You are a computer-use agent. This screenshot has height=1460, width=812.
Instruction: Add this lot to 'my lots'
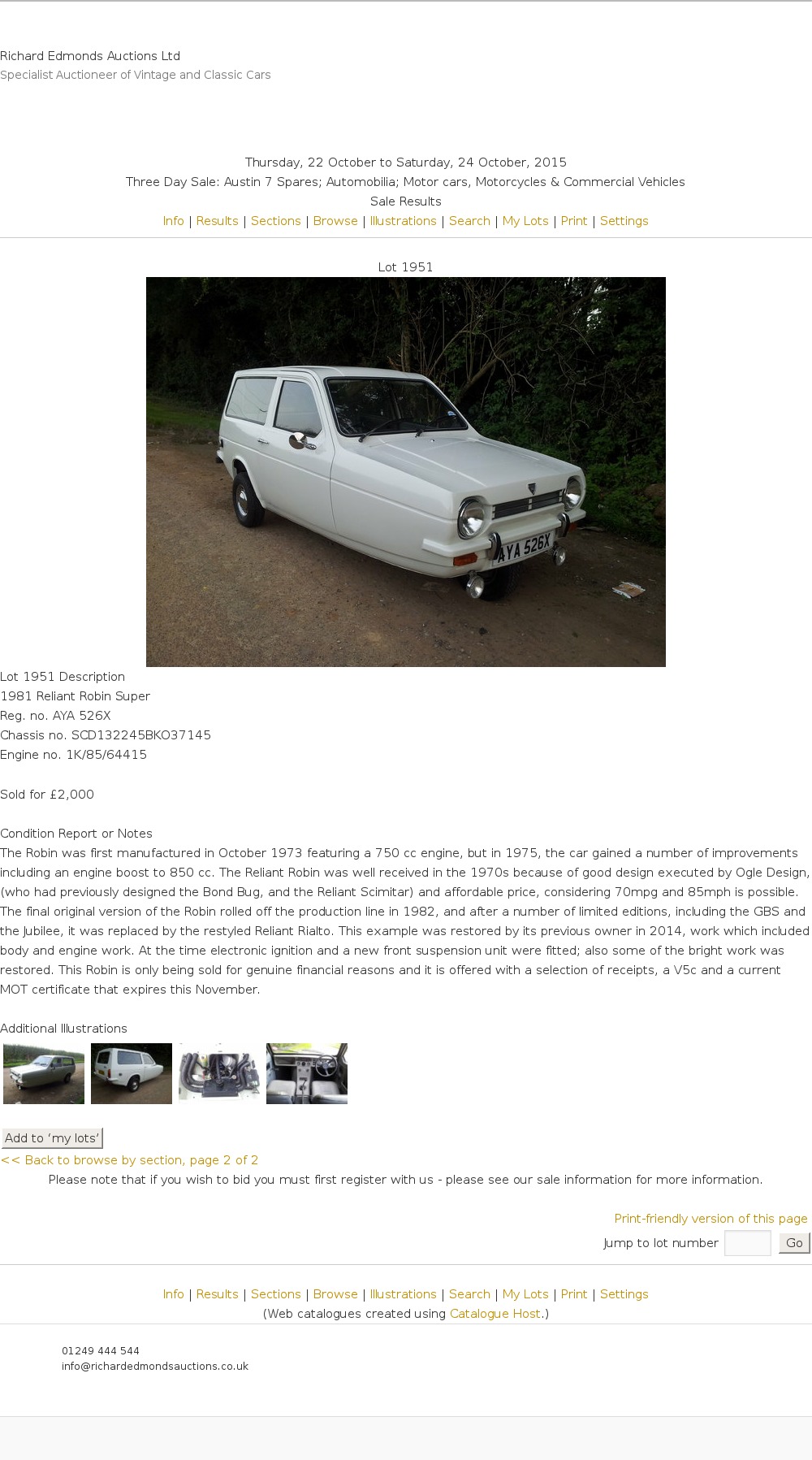(x=52, y=1138)
